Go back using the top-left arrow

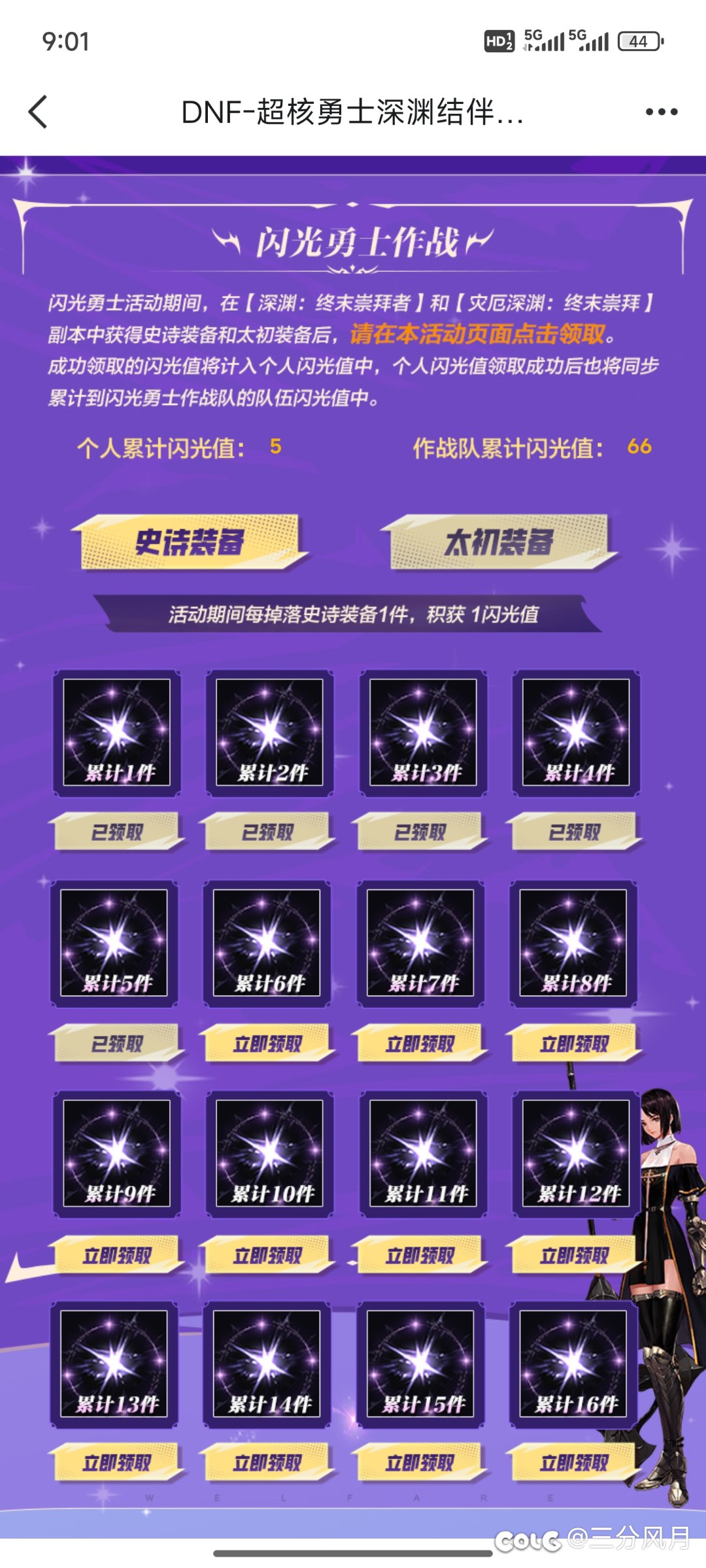point(39,112)
